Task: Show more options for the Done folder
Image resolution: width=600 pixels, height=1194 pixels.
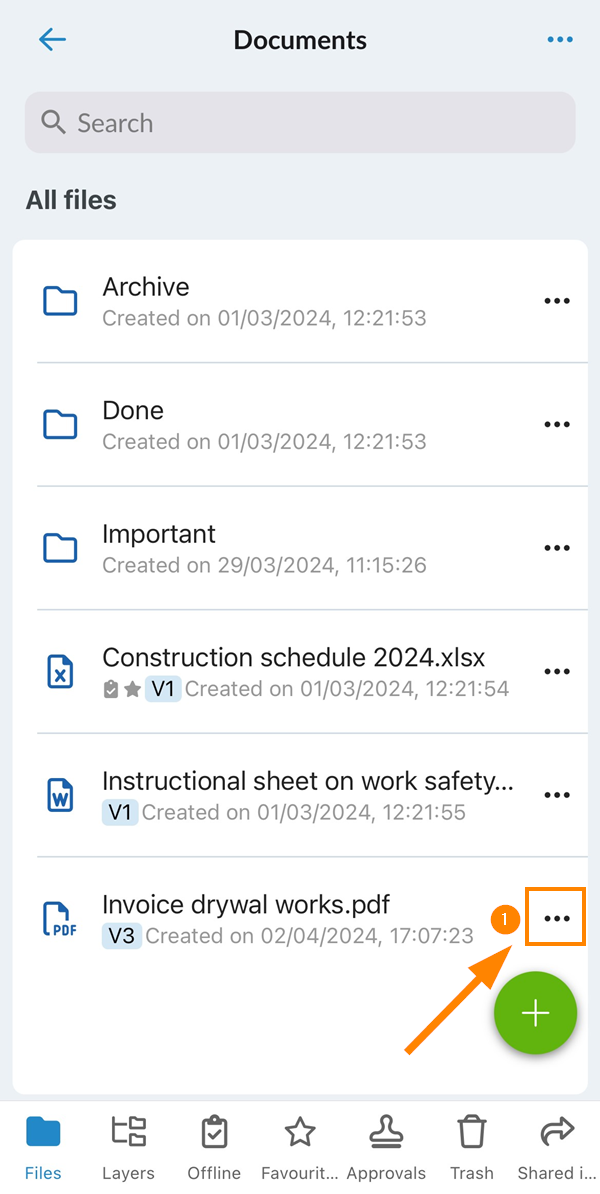Action: [557, 424]
